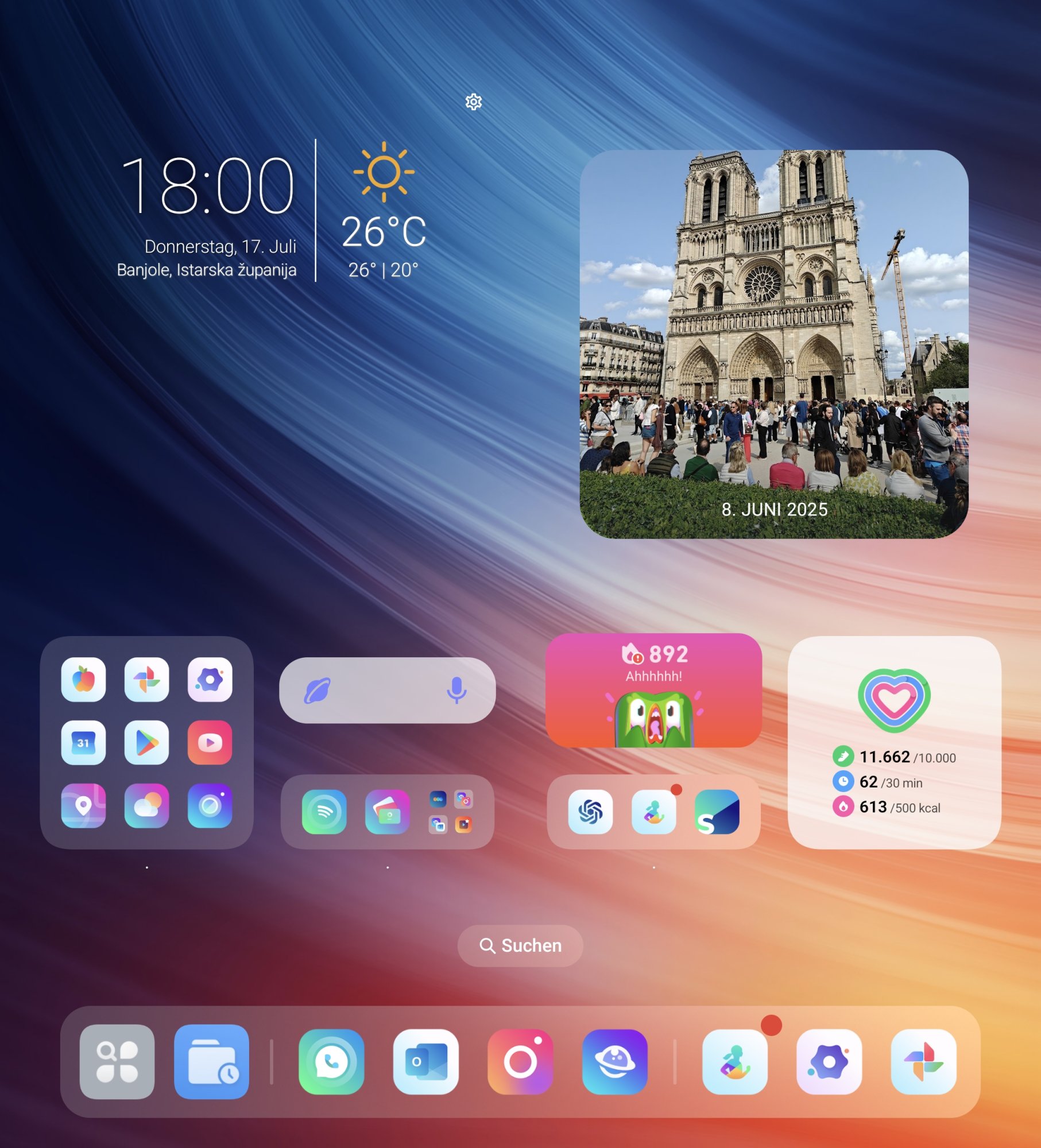1041x1148 pixels.
Task: Open the app drawer grid icon
Action: (x=117, y=1061)
